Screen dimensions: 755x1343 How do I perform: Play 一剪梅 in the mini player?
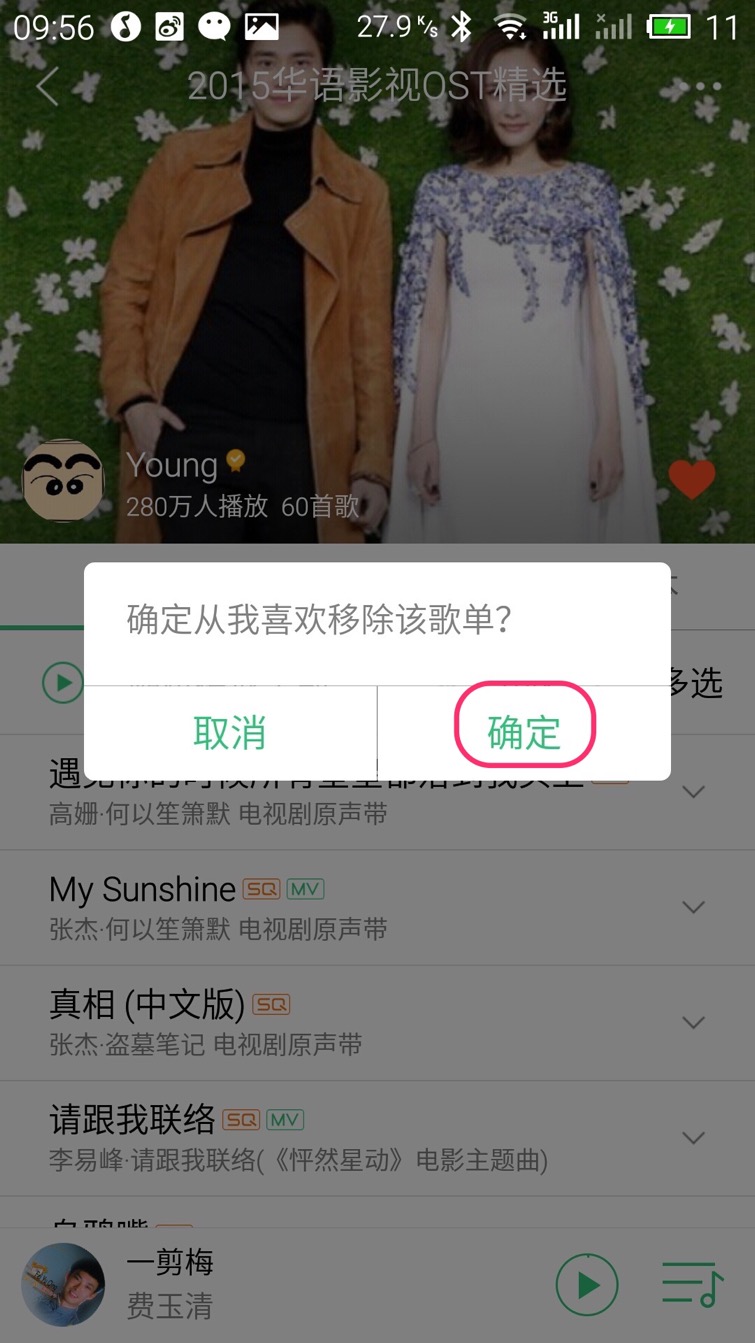click(587, 1285)
